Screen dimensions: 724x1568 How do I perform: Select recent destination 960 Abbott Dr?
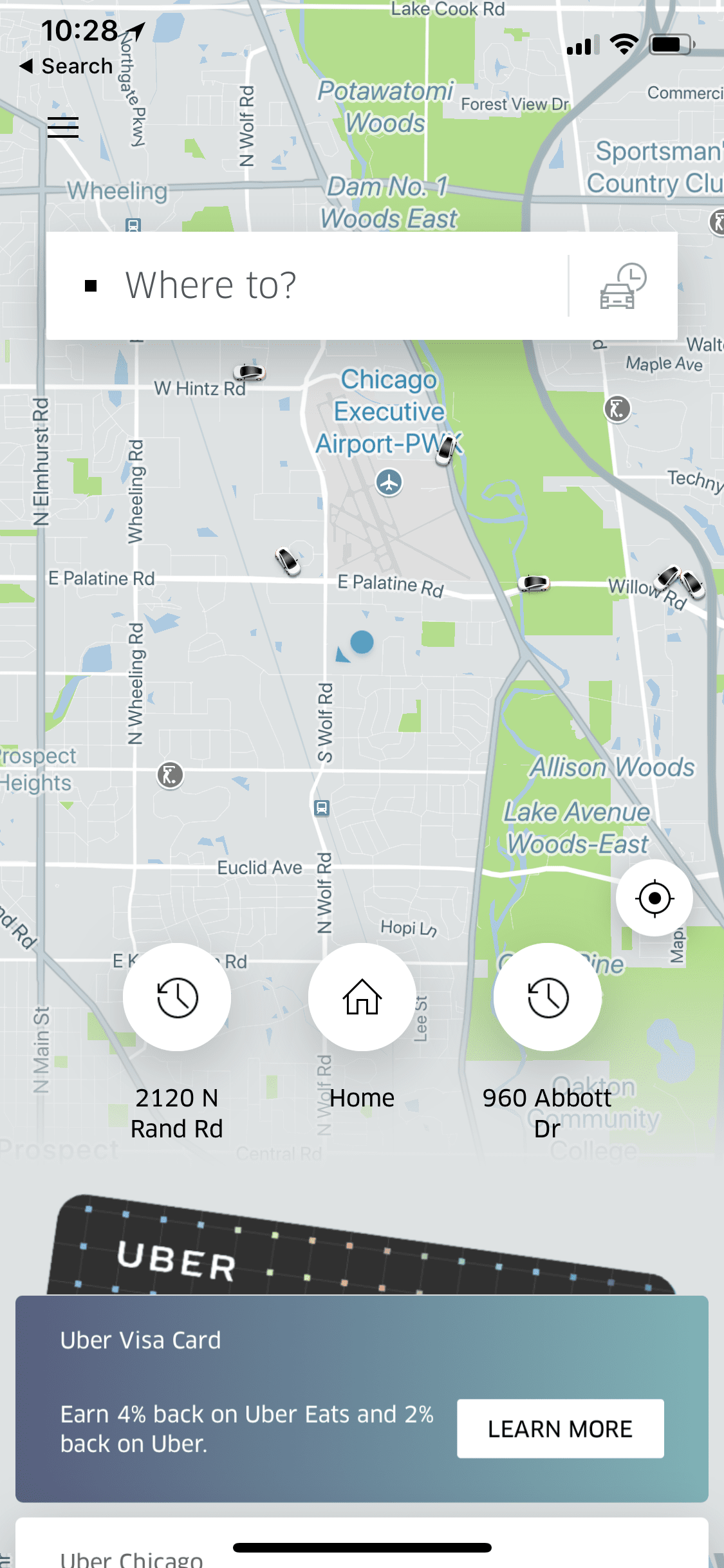pyautogui.click(x=548, y=997)
